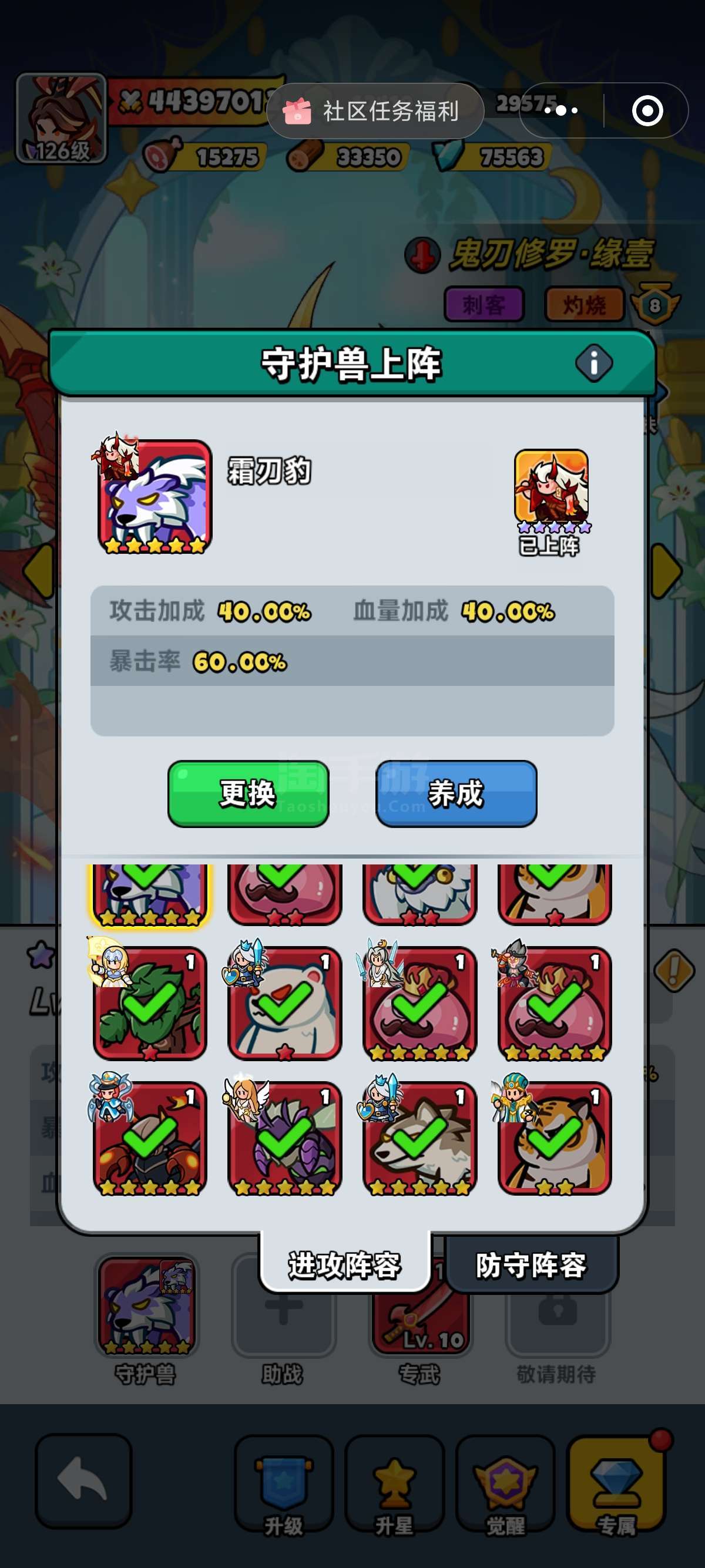
Task: Choose the fire crab guardian beast
Action: pos(150,1138)
